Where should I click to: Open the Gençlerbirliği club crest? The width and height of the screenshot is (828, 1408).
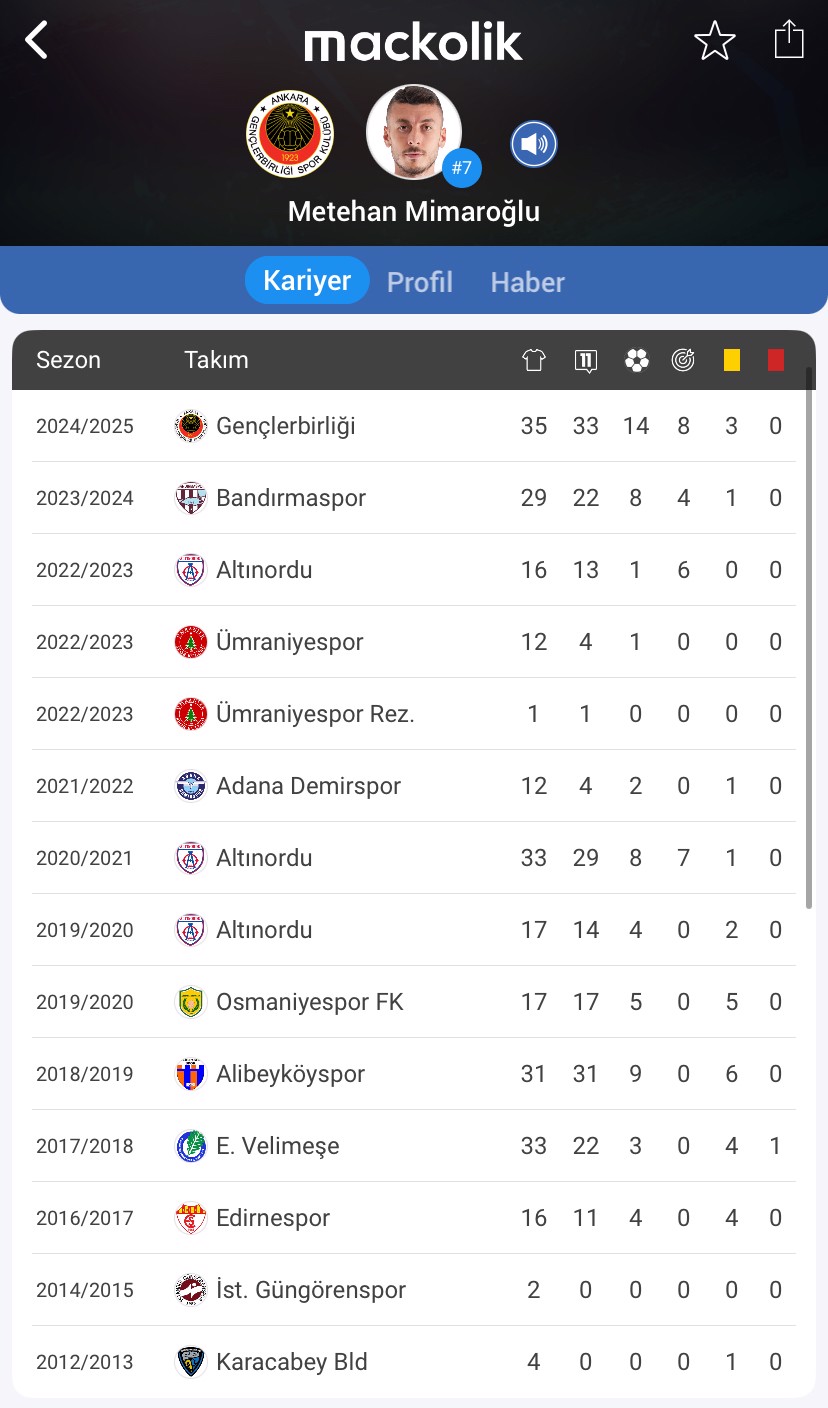290,134
